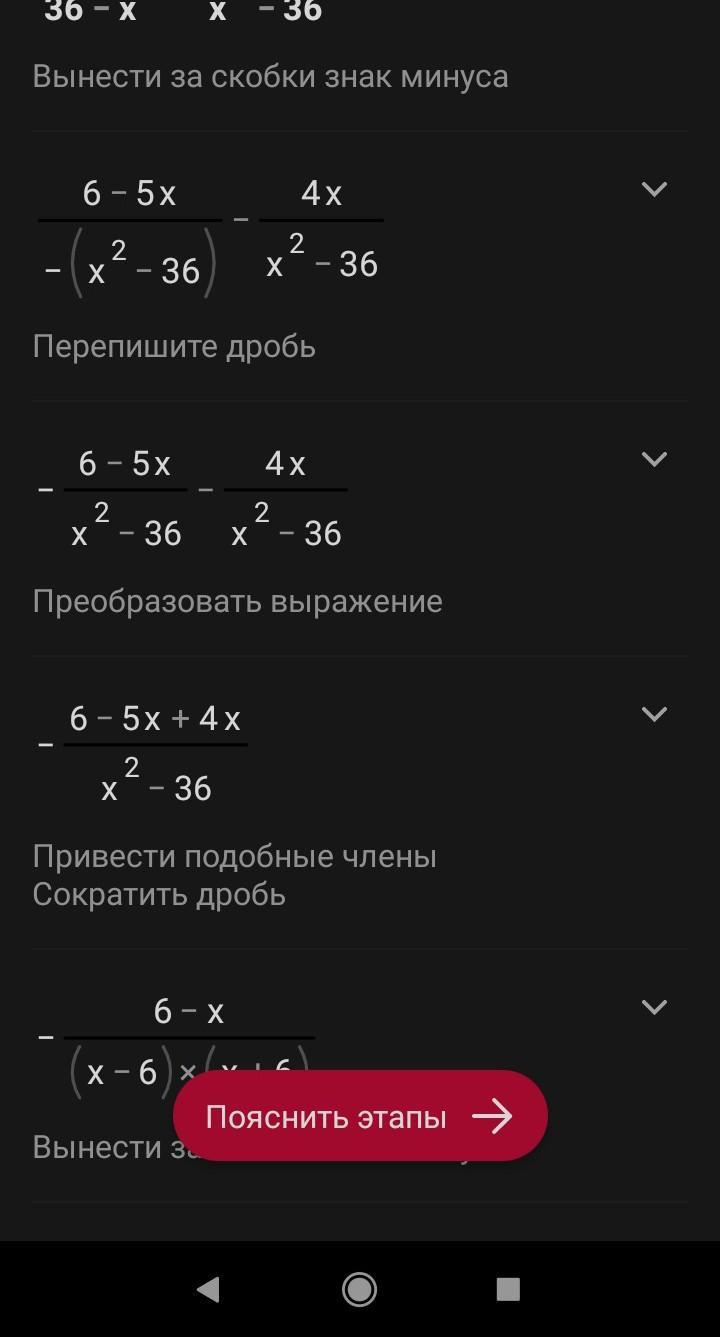This screenshot has height=1337, width=720.
Task: Expand the step 'Перепишите дробь'
Action: point(653,189)
